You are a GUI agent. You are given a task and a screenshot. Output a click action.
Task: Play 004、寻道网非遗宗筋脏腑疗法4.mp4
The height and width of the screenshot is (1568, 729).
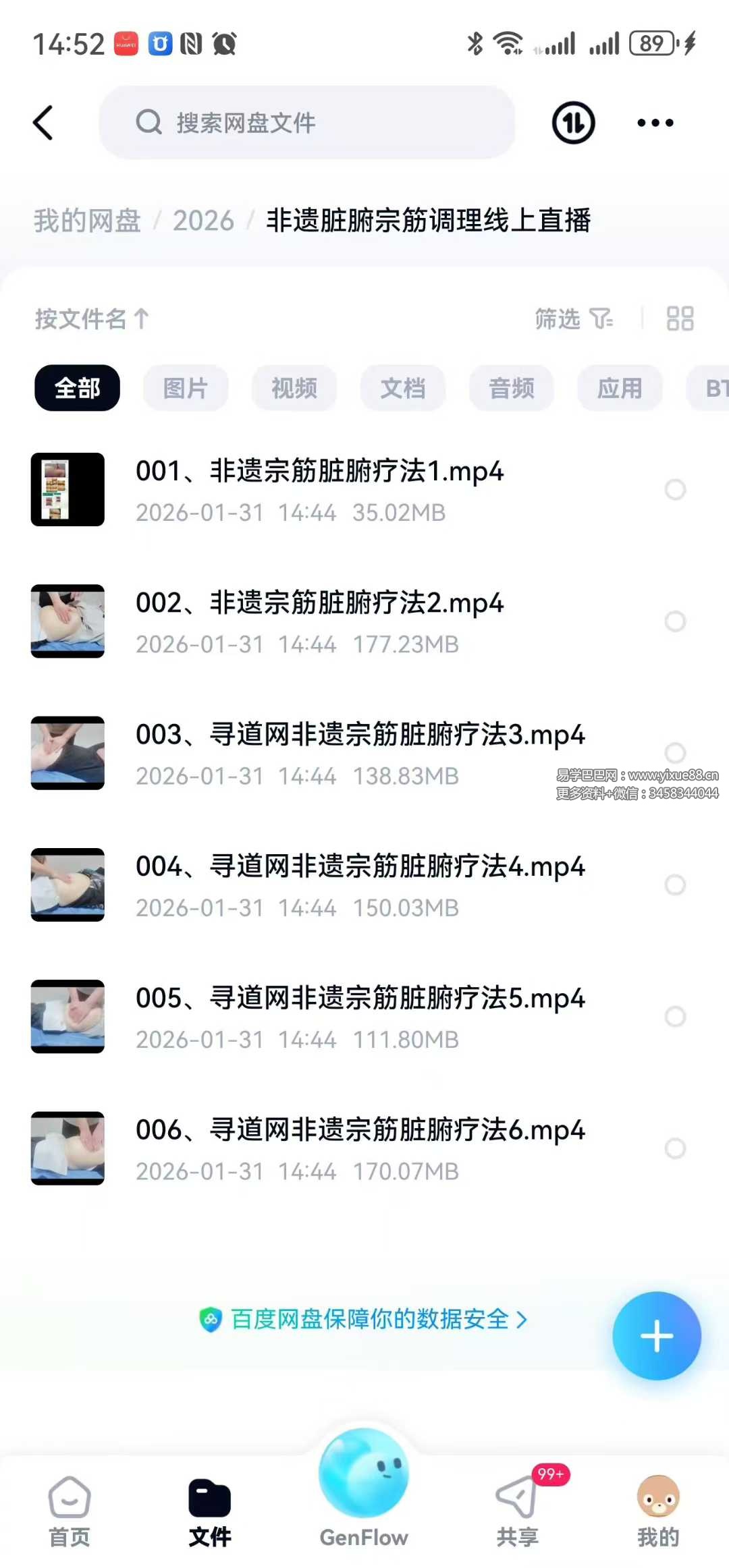pyautogui.click(x=360, y=866)
